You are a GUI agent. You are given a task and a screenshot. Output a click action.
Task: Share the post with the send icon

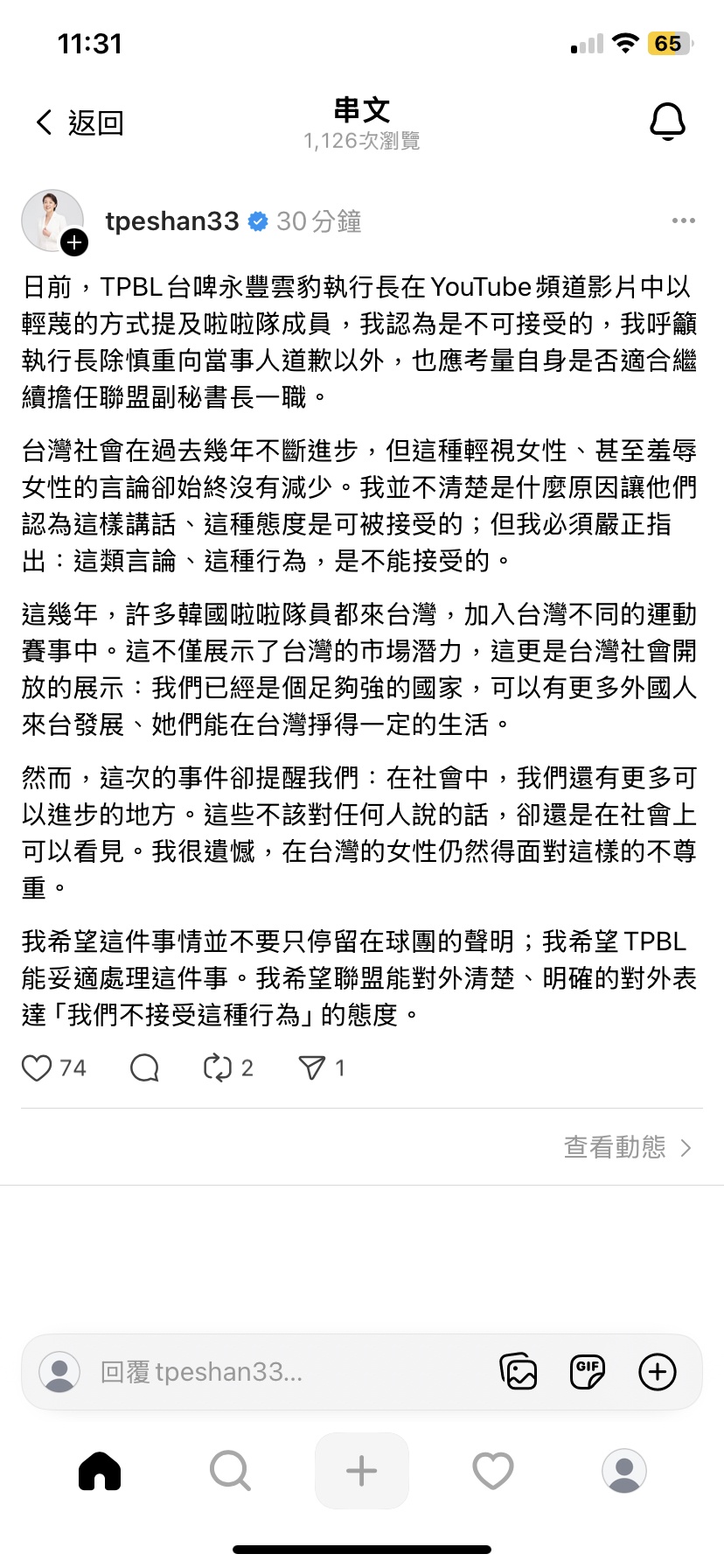click(311, 1067)
